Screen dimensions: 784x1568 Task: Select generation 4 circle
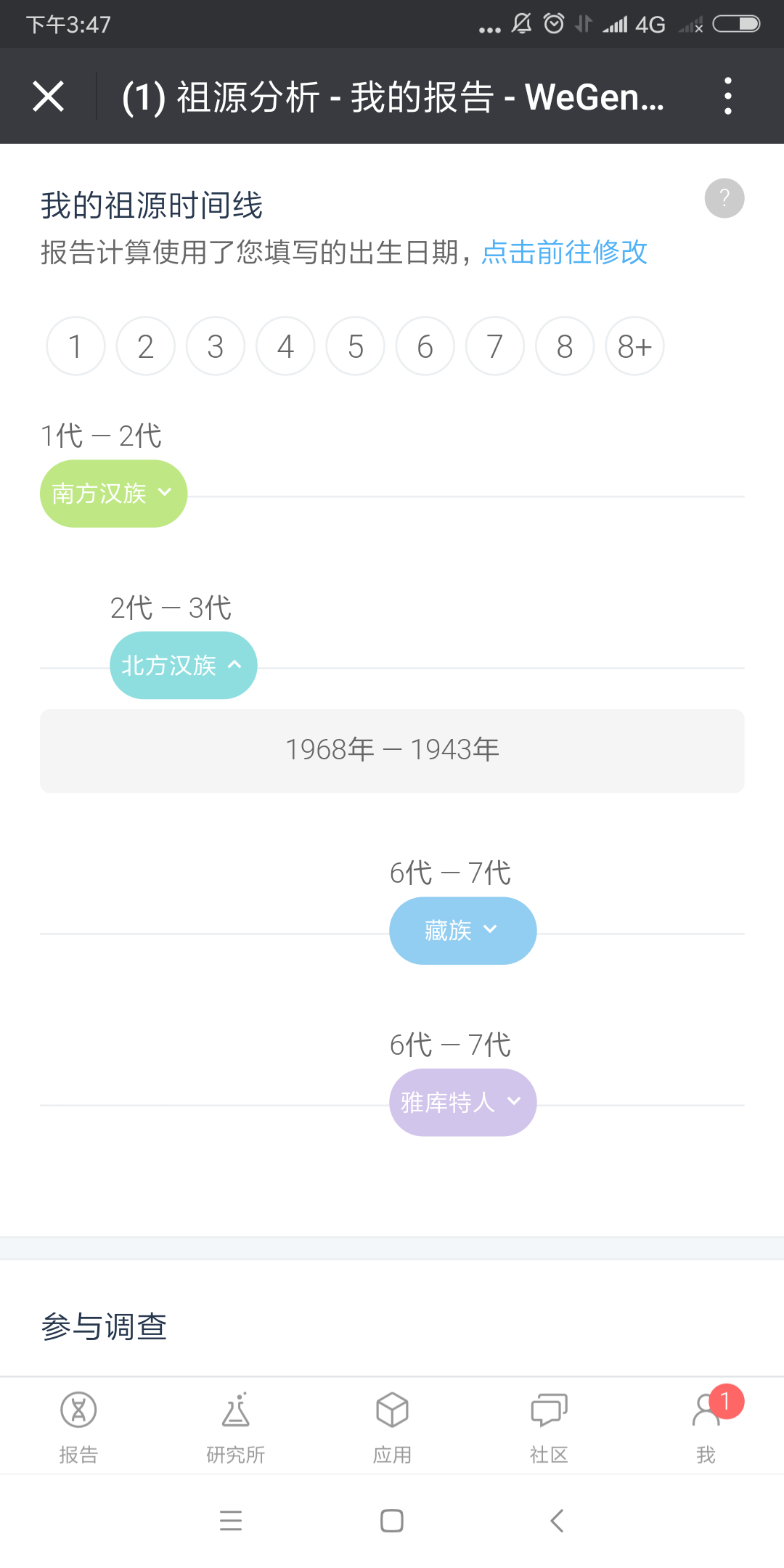(285, 346)
